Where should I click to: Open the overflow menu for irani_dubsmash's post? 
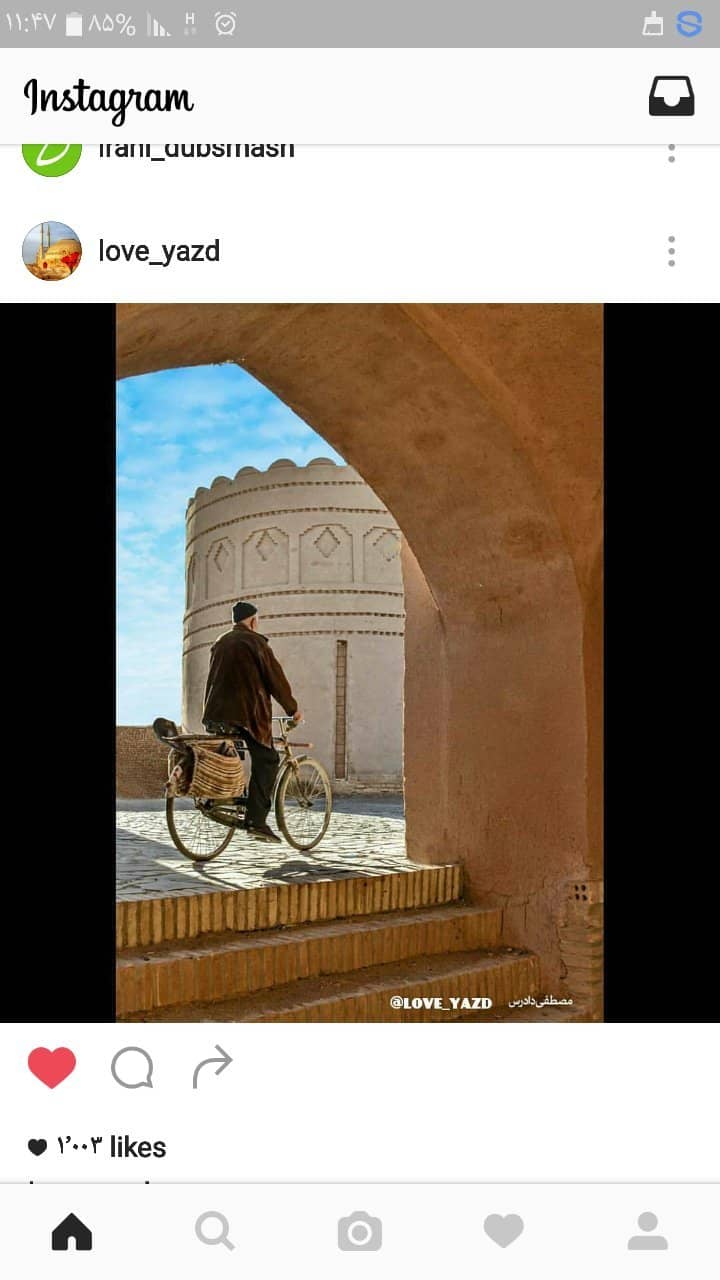pyautogui.click(x=671, y=153)
